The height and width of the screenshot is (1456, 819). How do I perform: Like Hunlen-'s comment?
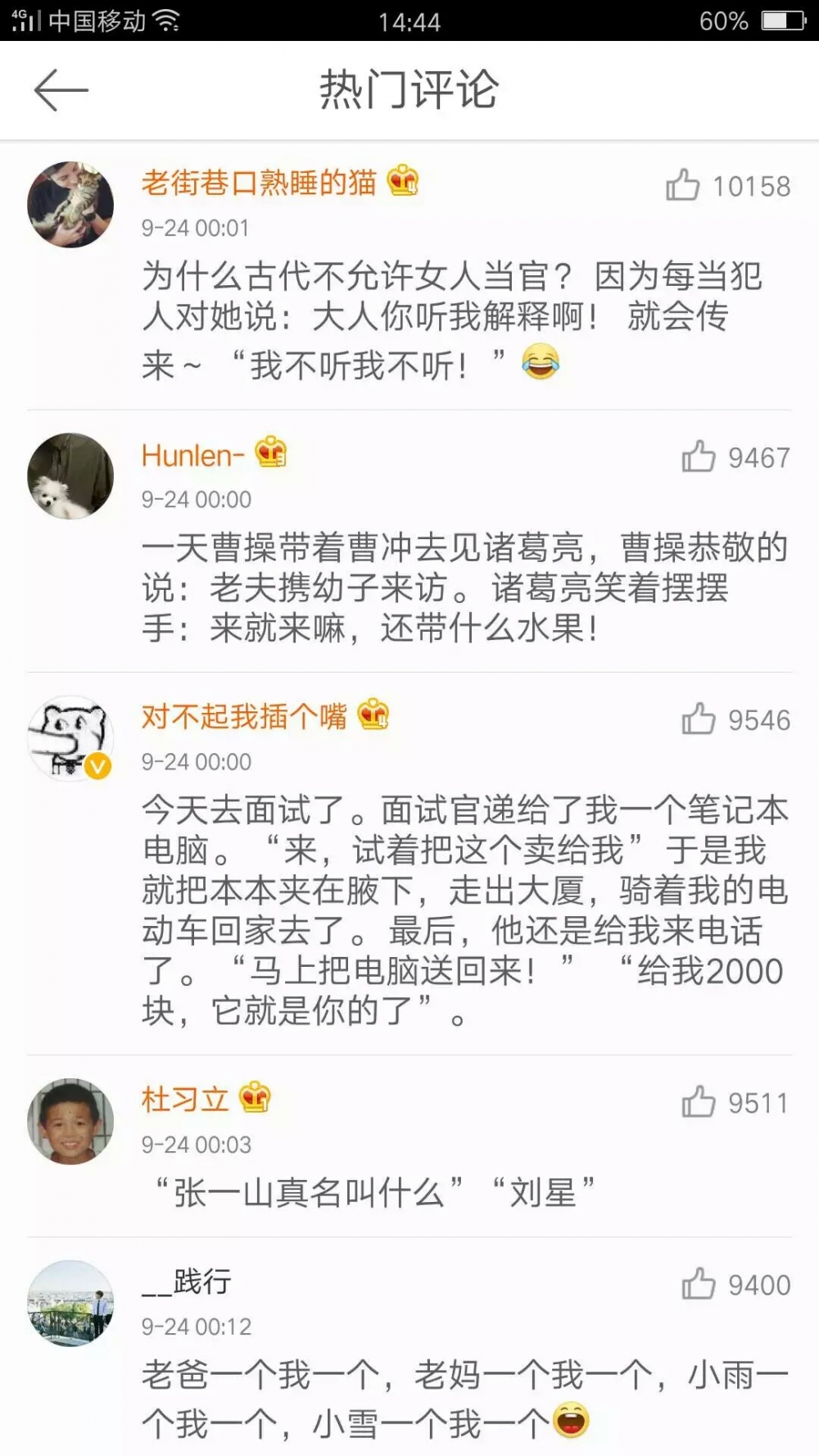699,456
